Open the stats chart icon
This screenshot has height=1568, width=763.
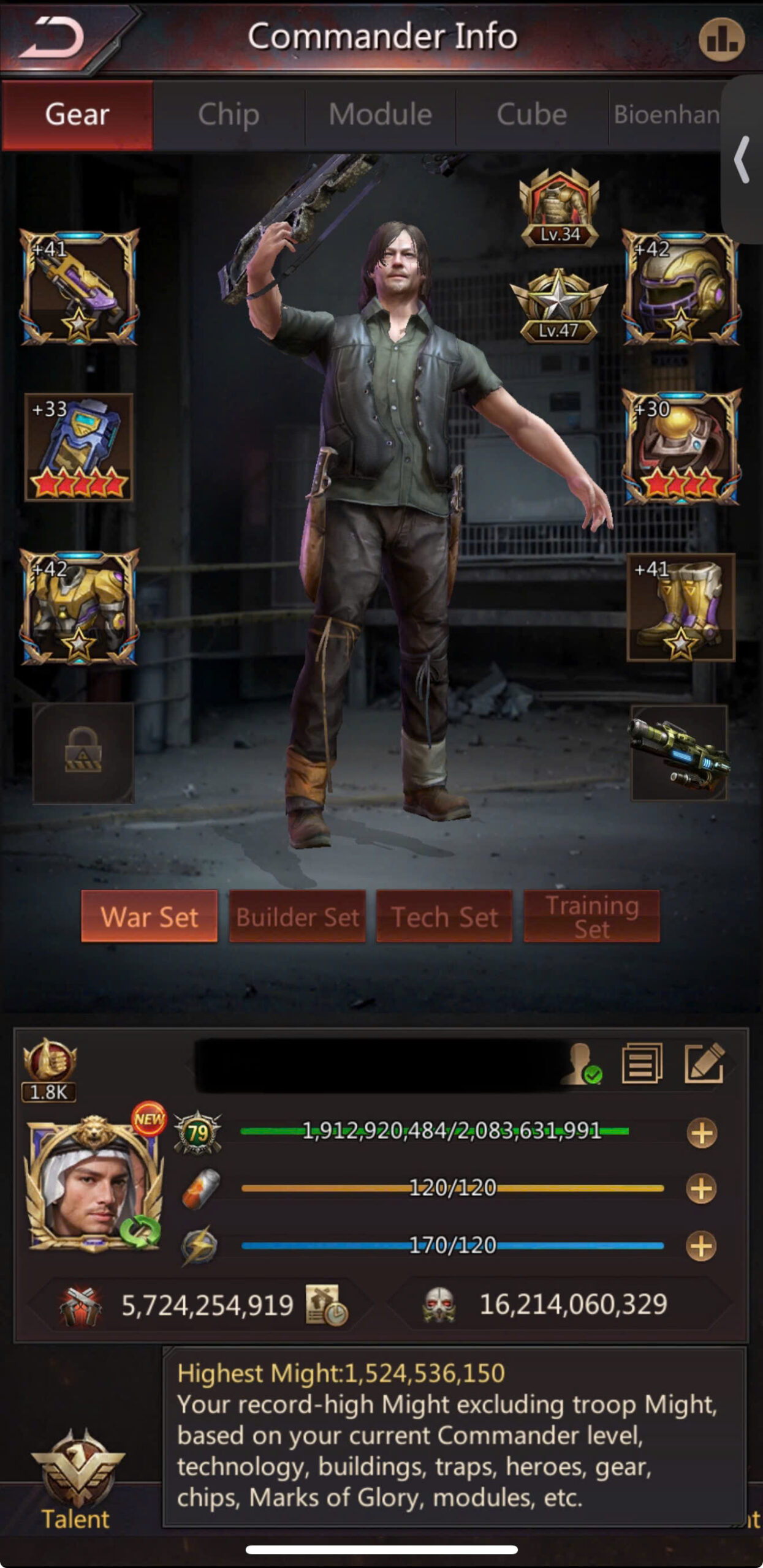[x=721, y=39]
